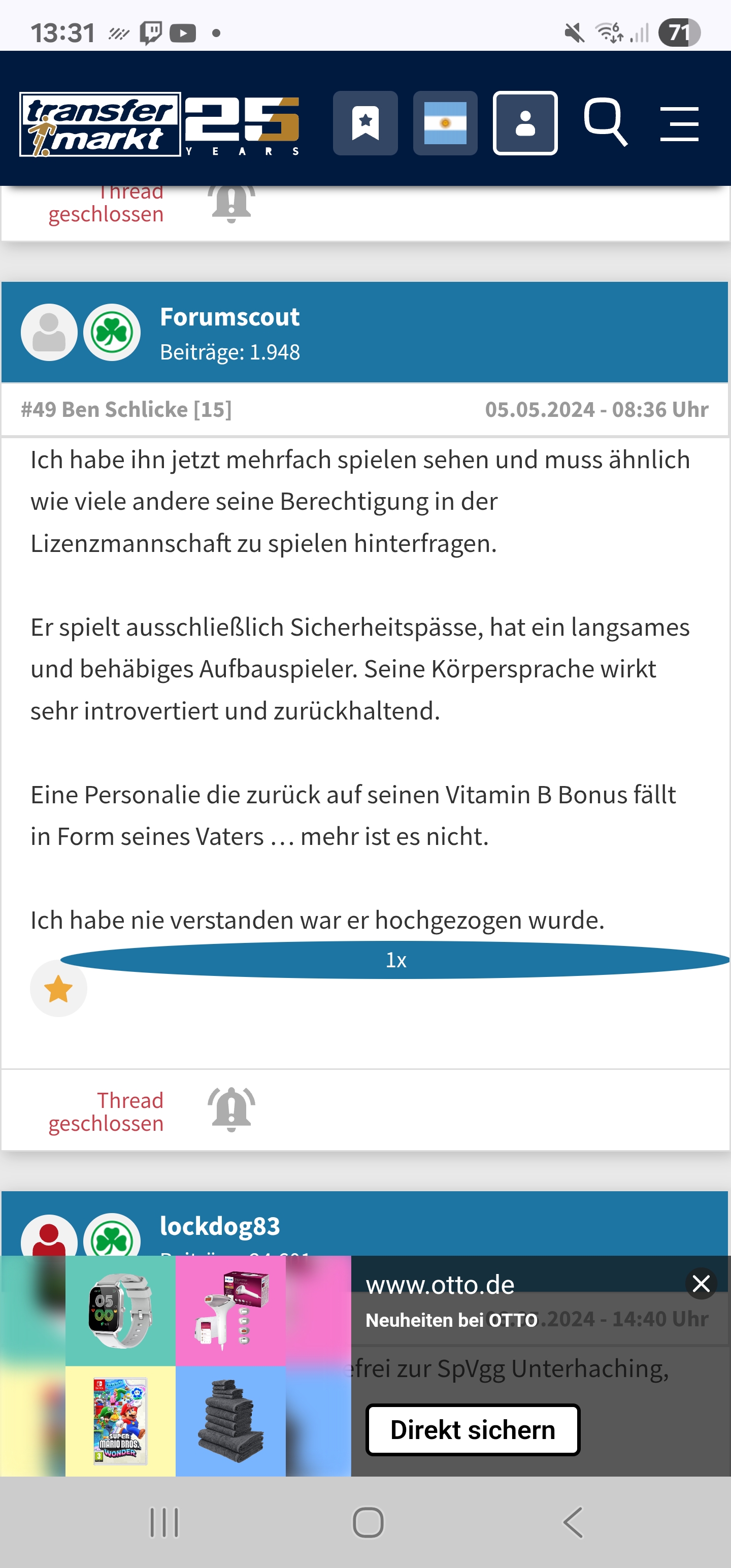Close the OTTO ad banner
731x1568 pixels.
point(701,1284)
